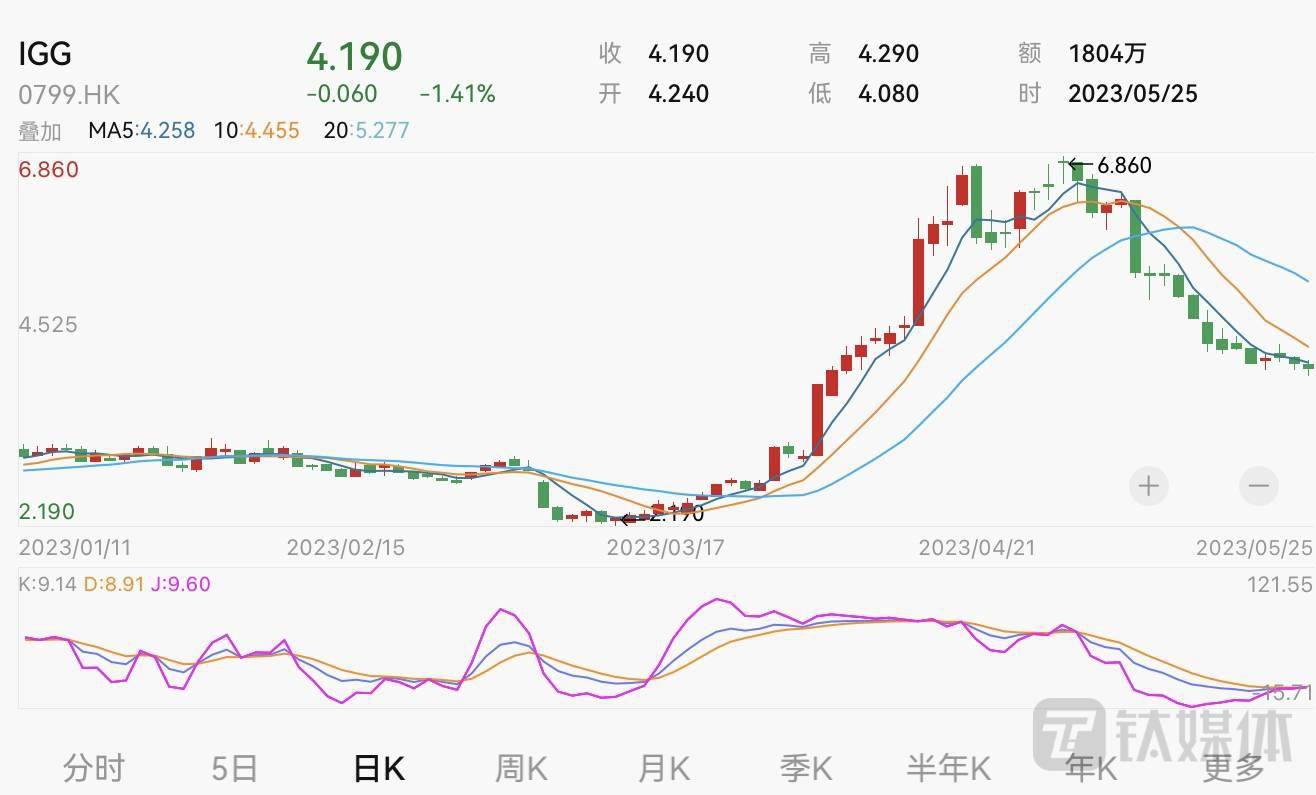Viewport: 1316px width, 795px height.
Task: Switch to the 周K weekly chart
Action: (x=521, y=768)
